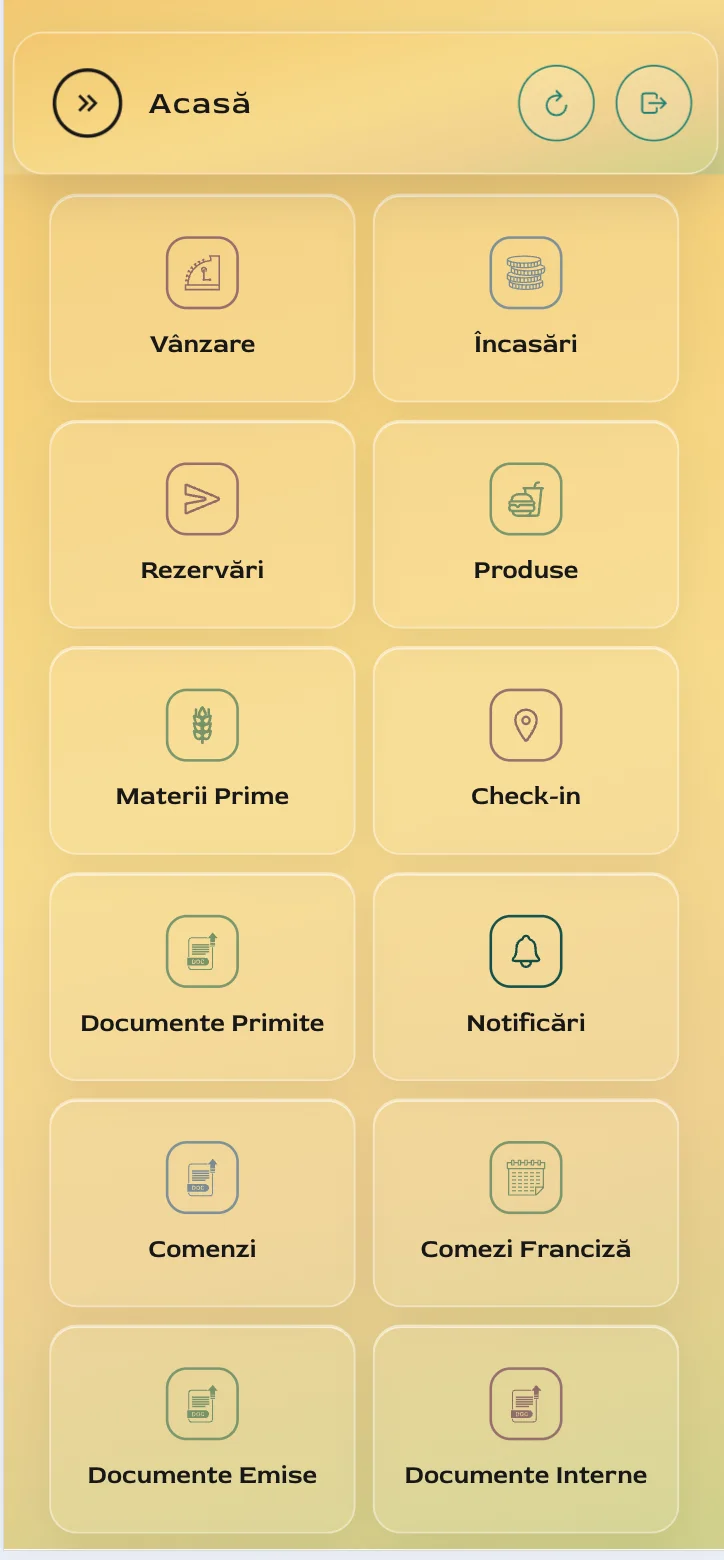Open Check-in using the location pin icon
Viewport: 724px width, 1560px height.
tap(526, 725)
